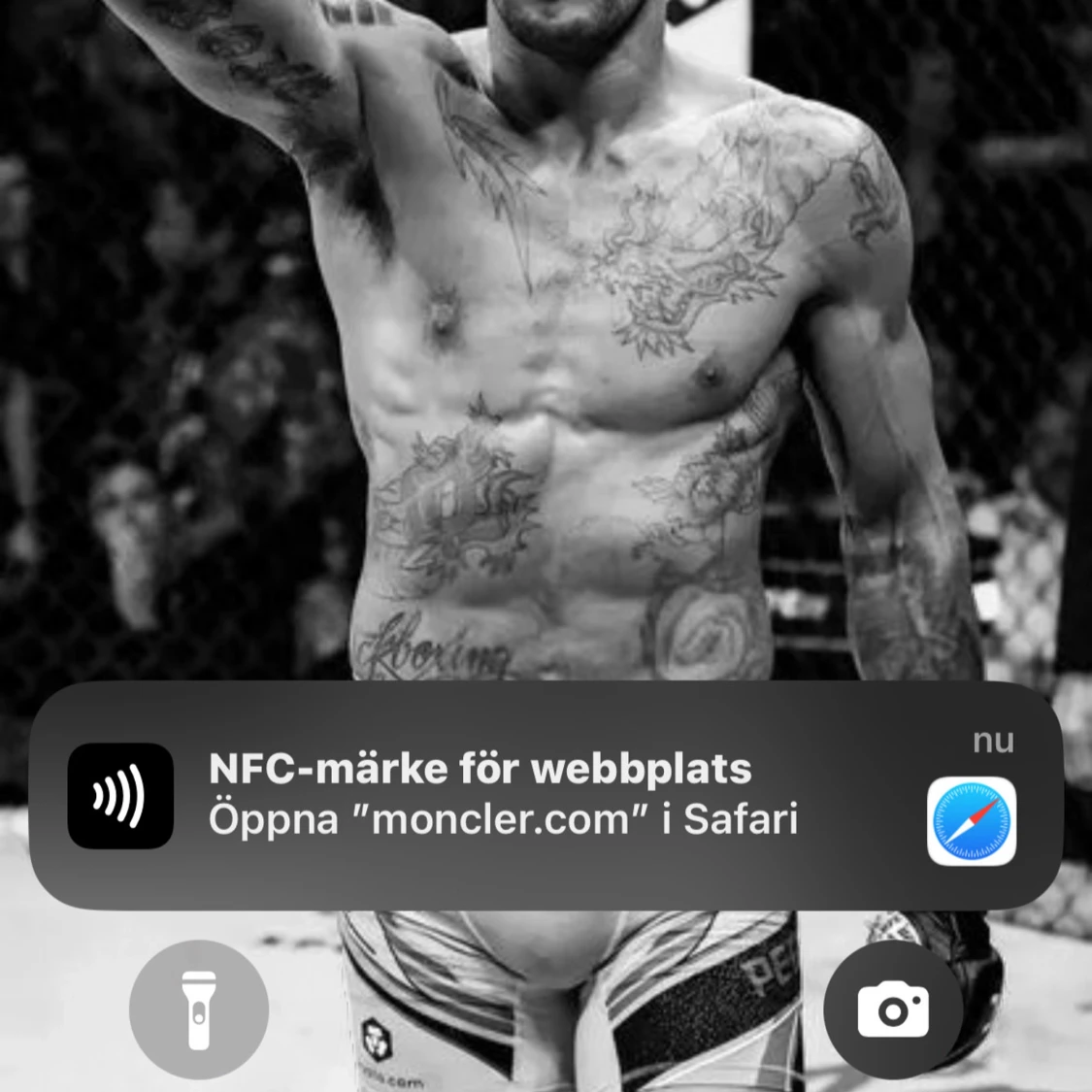Image resolution: width=1092 pixels, height=1092 pixels.
Task: Open the camera from lock screen
Action: (x=893, y=1009)
